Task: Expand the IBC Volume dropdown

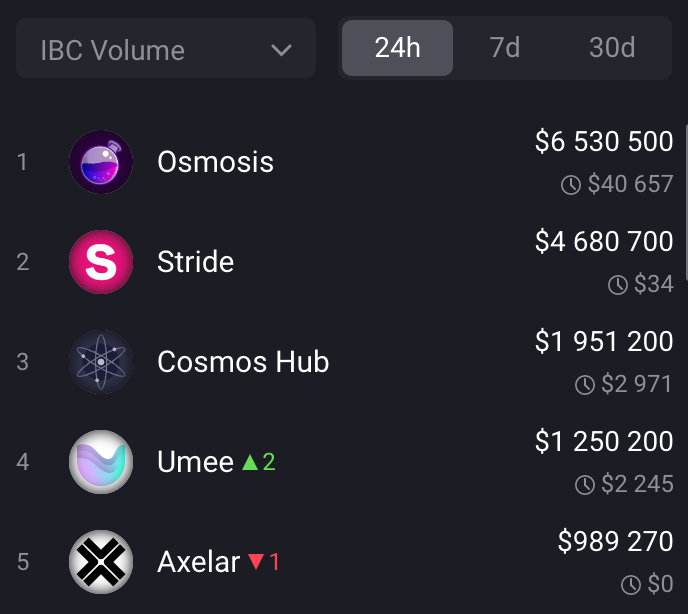Action: click(166, 49)
